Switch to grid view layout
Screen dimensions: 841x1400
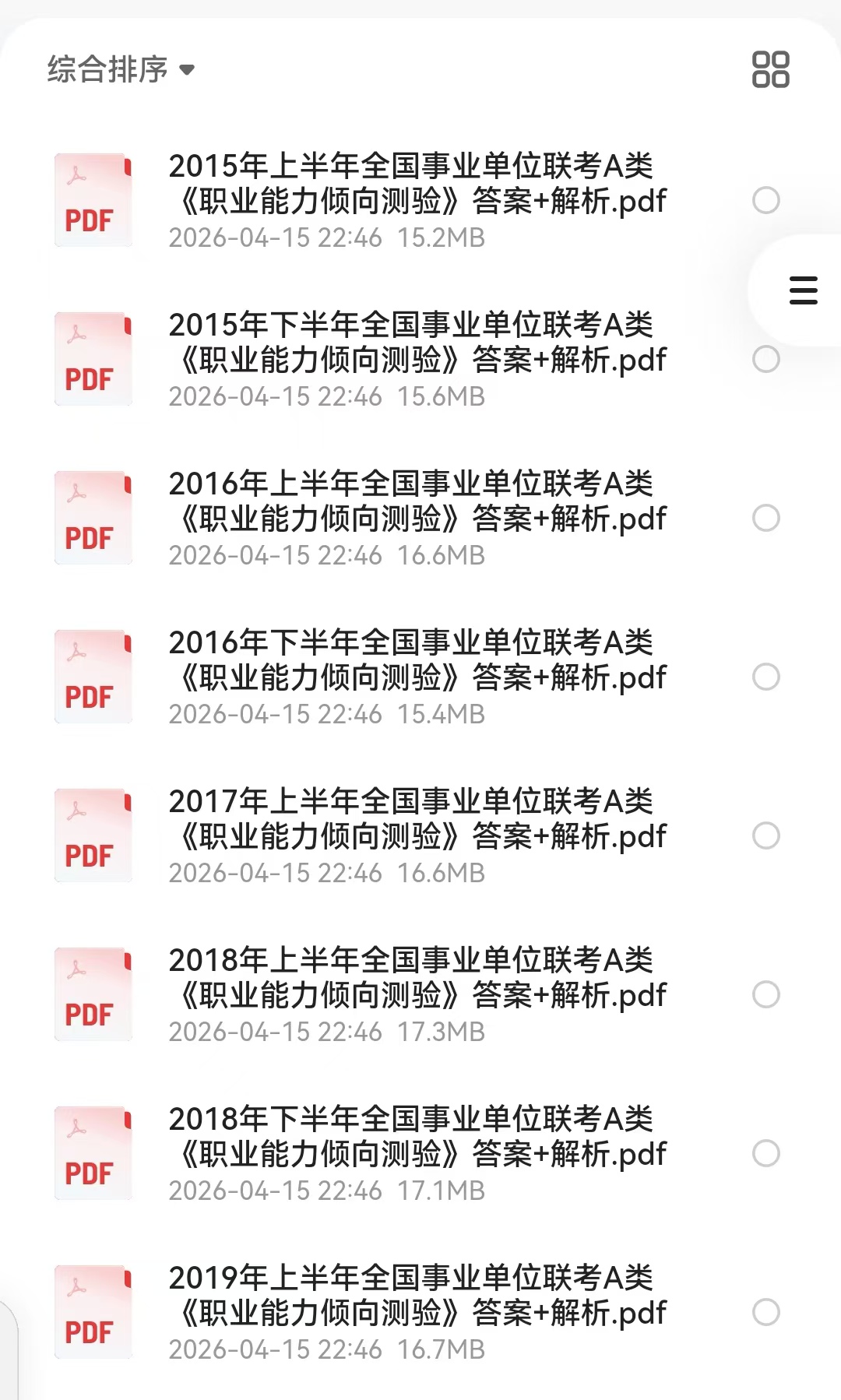(x=770, y=69)
